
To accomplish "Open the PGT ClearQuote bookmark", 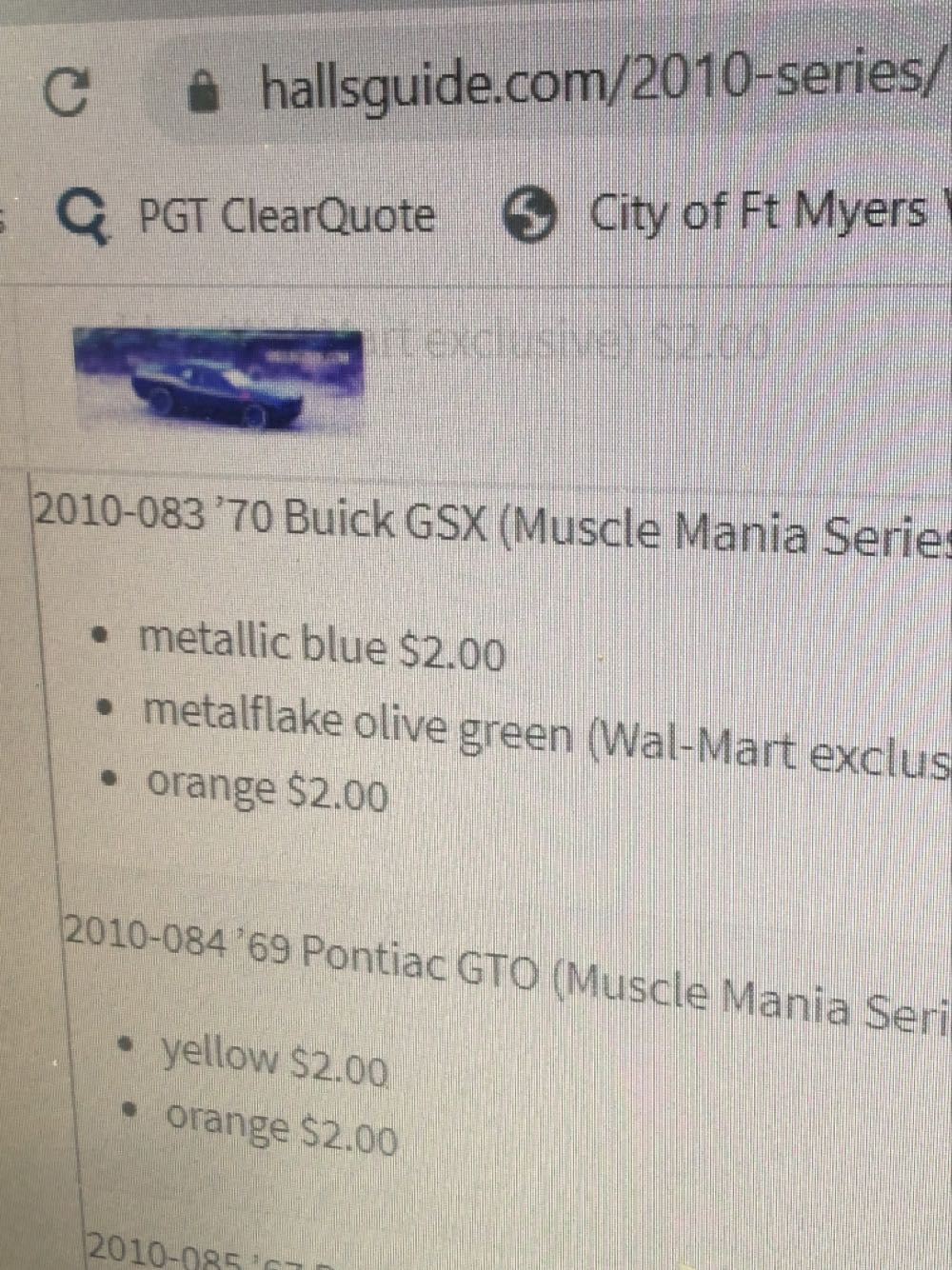I will [x=286, y=217].
